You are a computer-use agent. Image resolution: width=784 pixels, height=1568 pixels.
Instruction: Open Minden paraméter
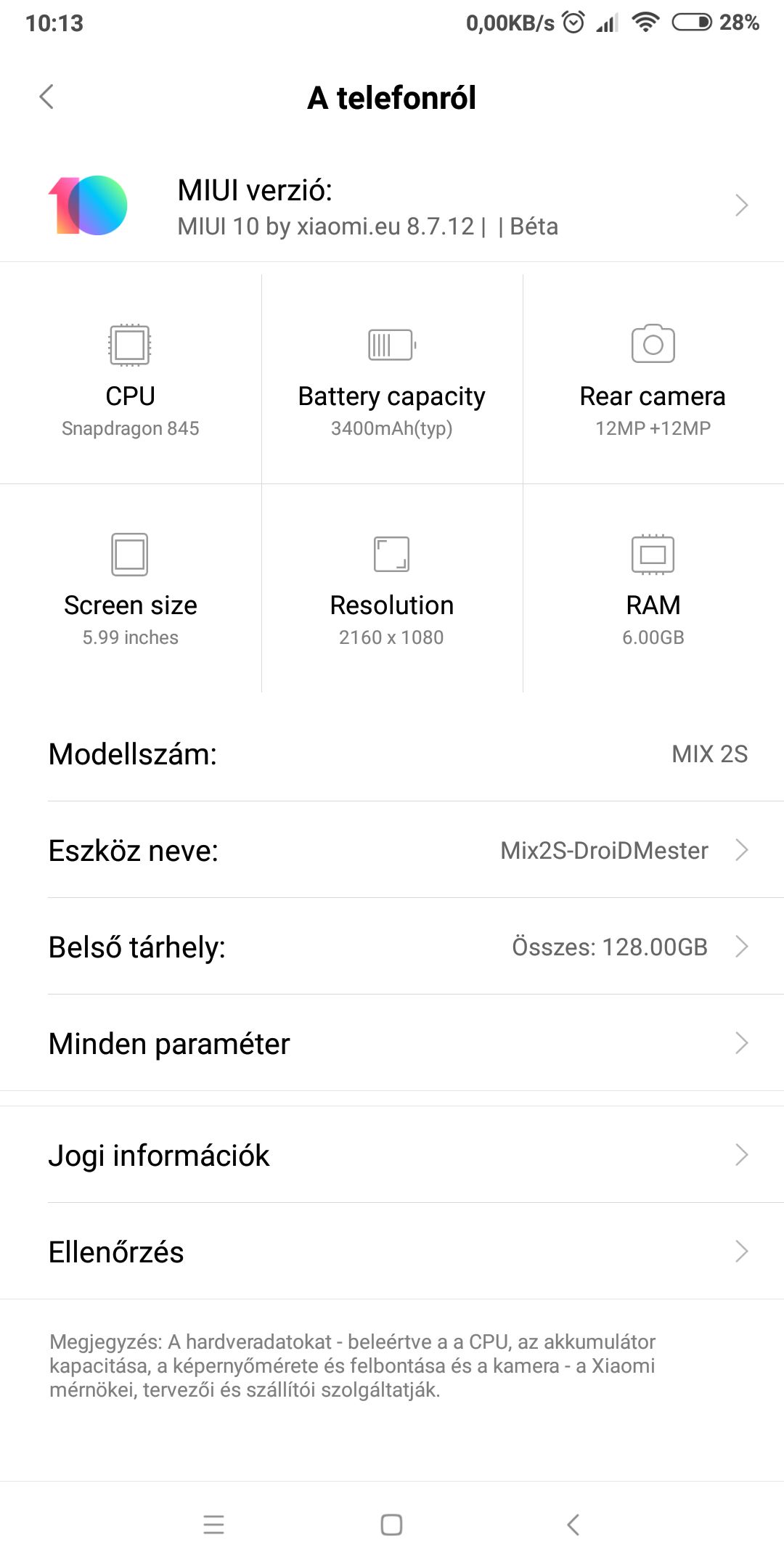pos(392,1043)
